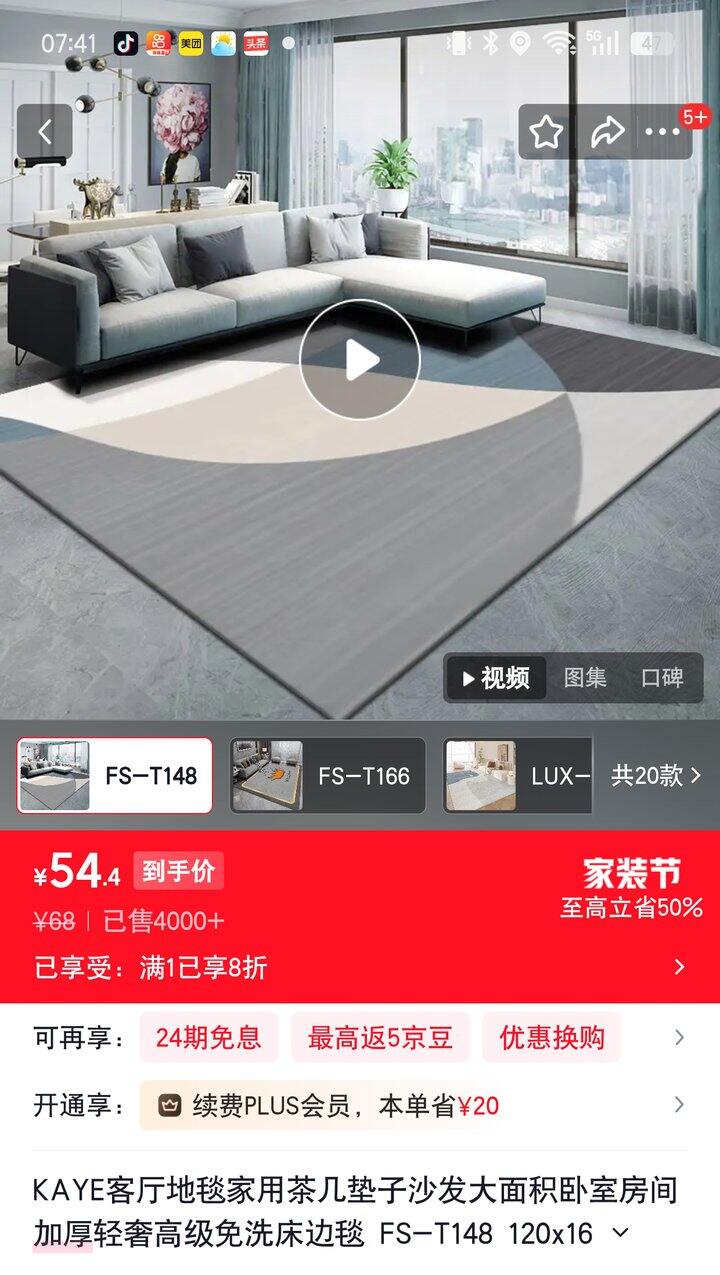The image size is (720, 1275).
Task: Tap the 最高返5京豆 reward chip
Action: tap(380, 1038)
